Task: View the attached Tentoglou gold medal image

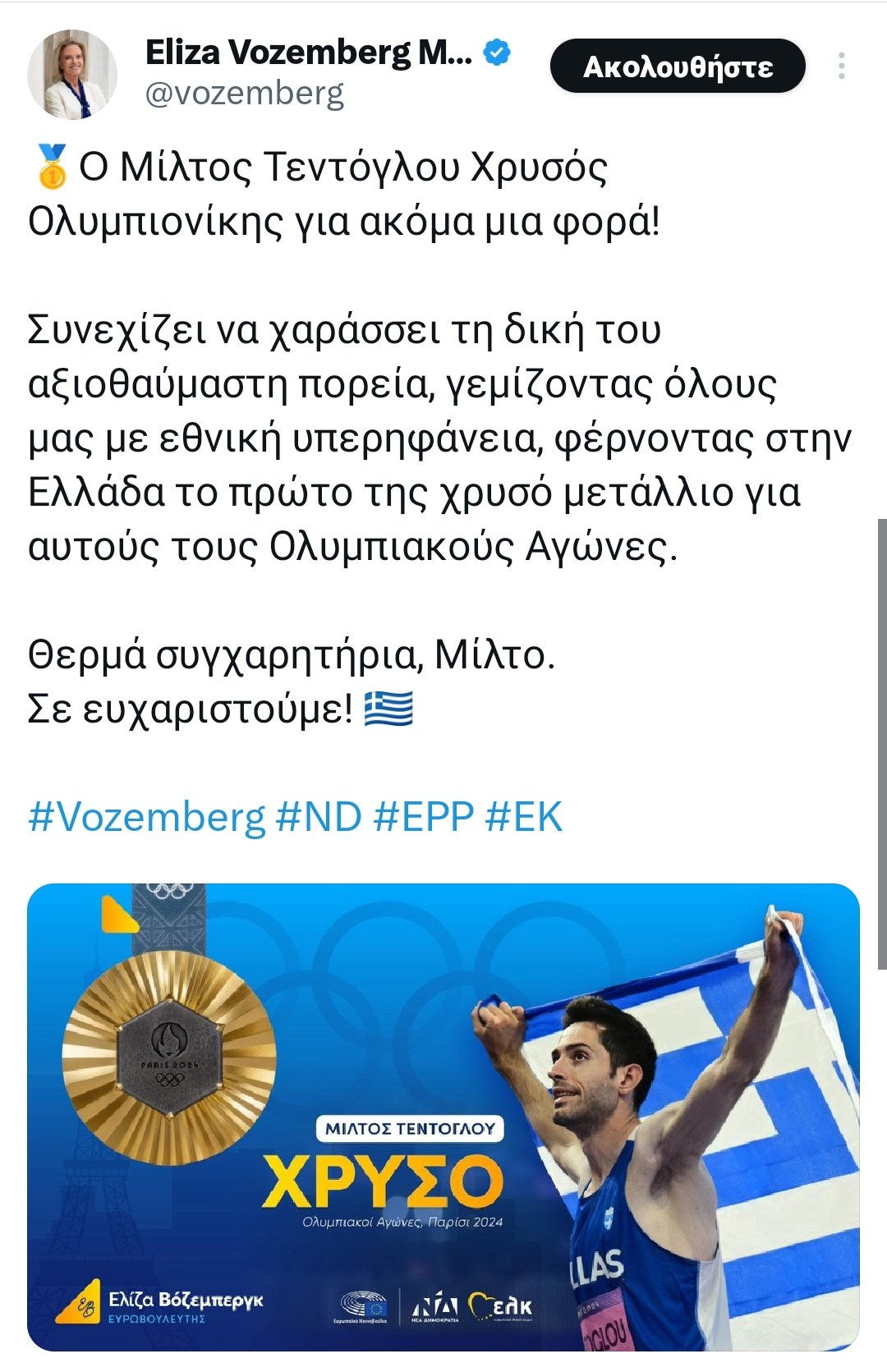Action: pyautogui.click(x=443, y=1117)
